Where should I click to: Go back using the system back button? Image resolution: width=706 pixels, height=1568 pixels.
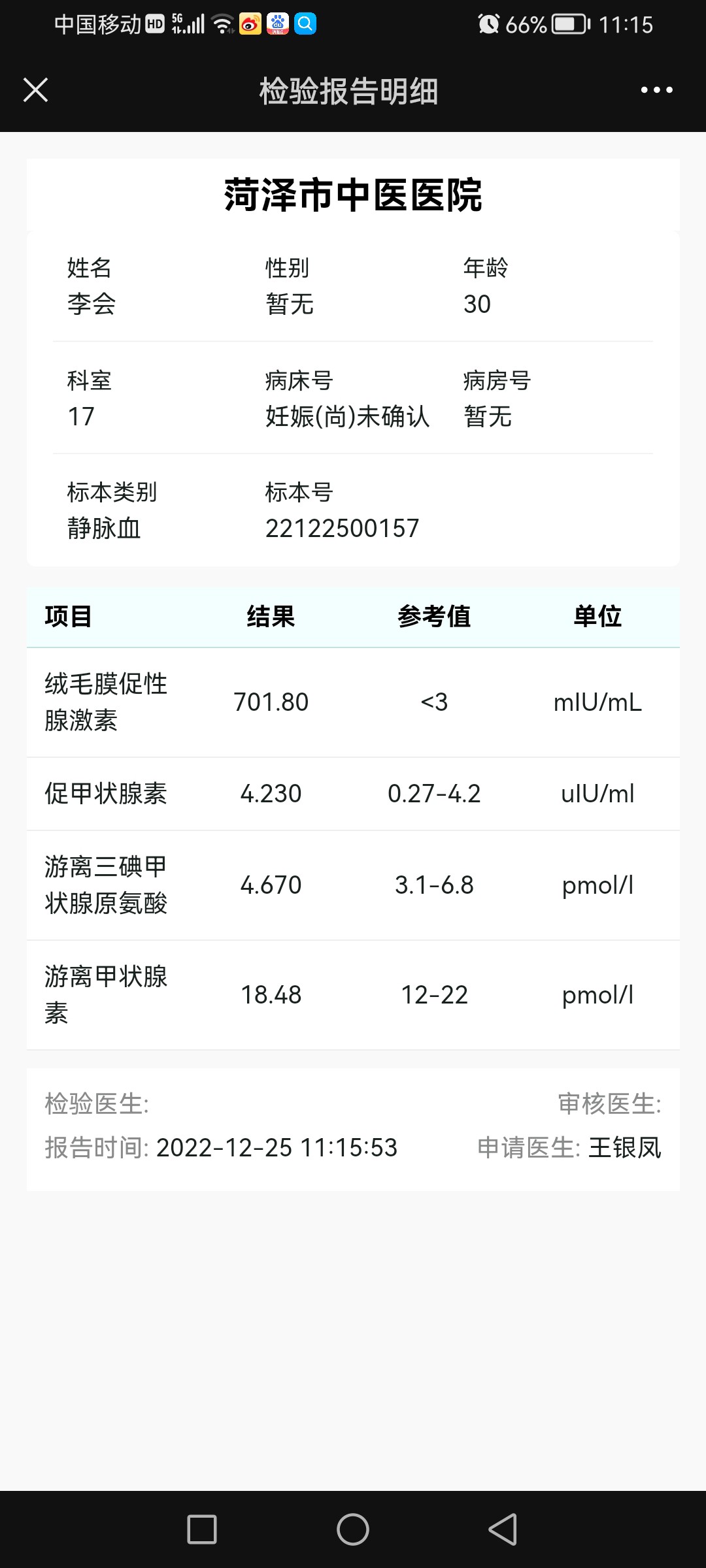[x=503, y=1529]
